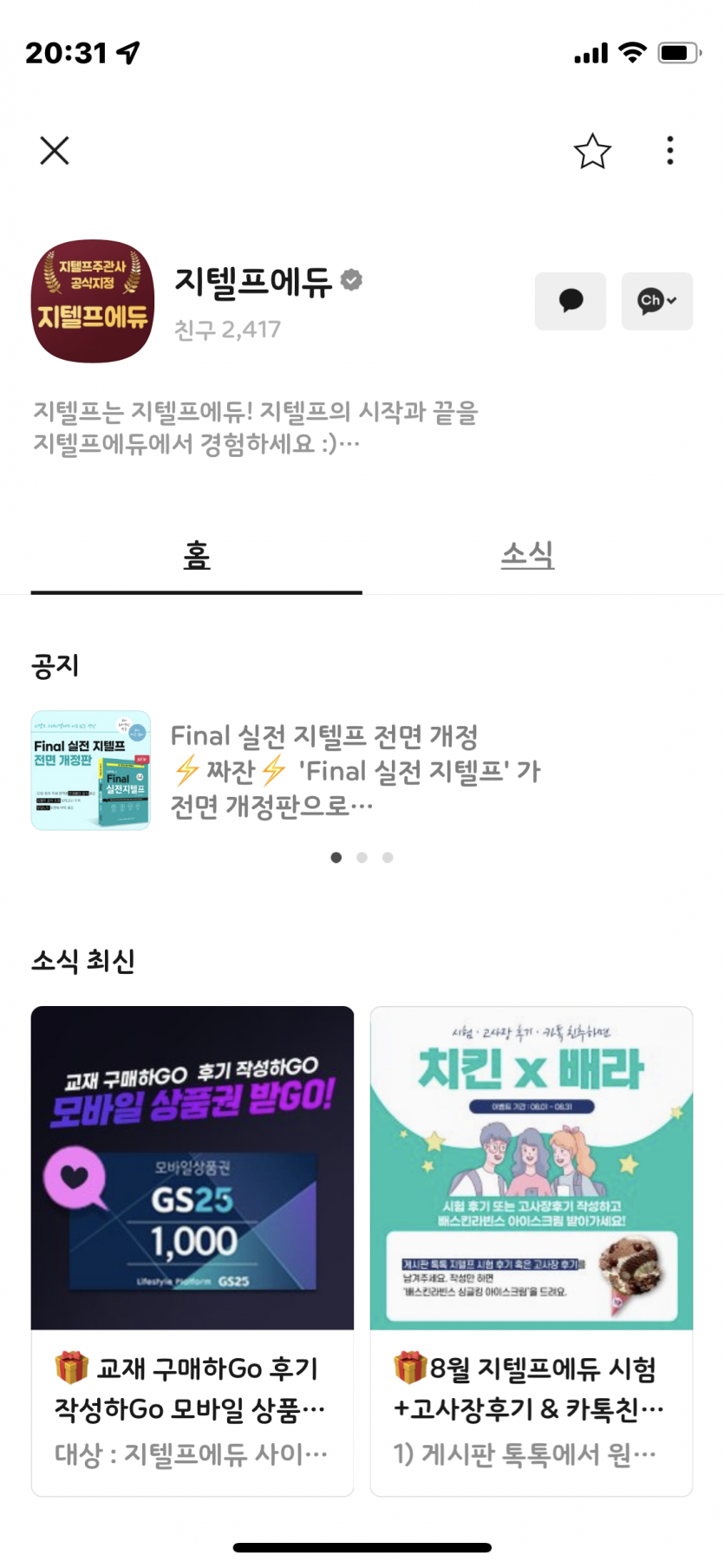Select the 홈 tab
Viewport: 724px width, 1568px height.
click(x=197, y=555)
